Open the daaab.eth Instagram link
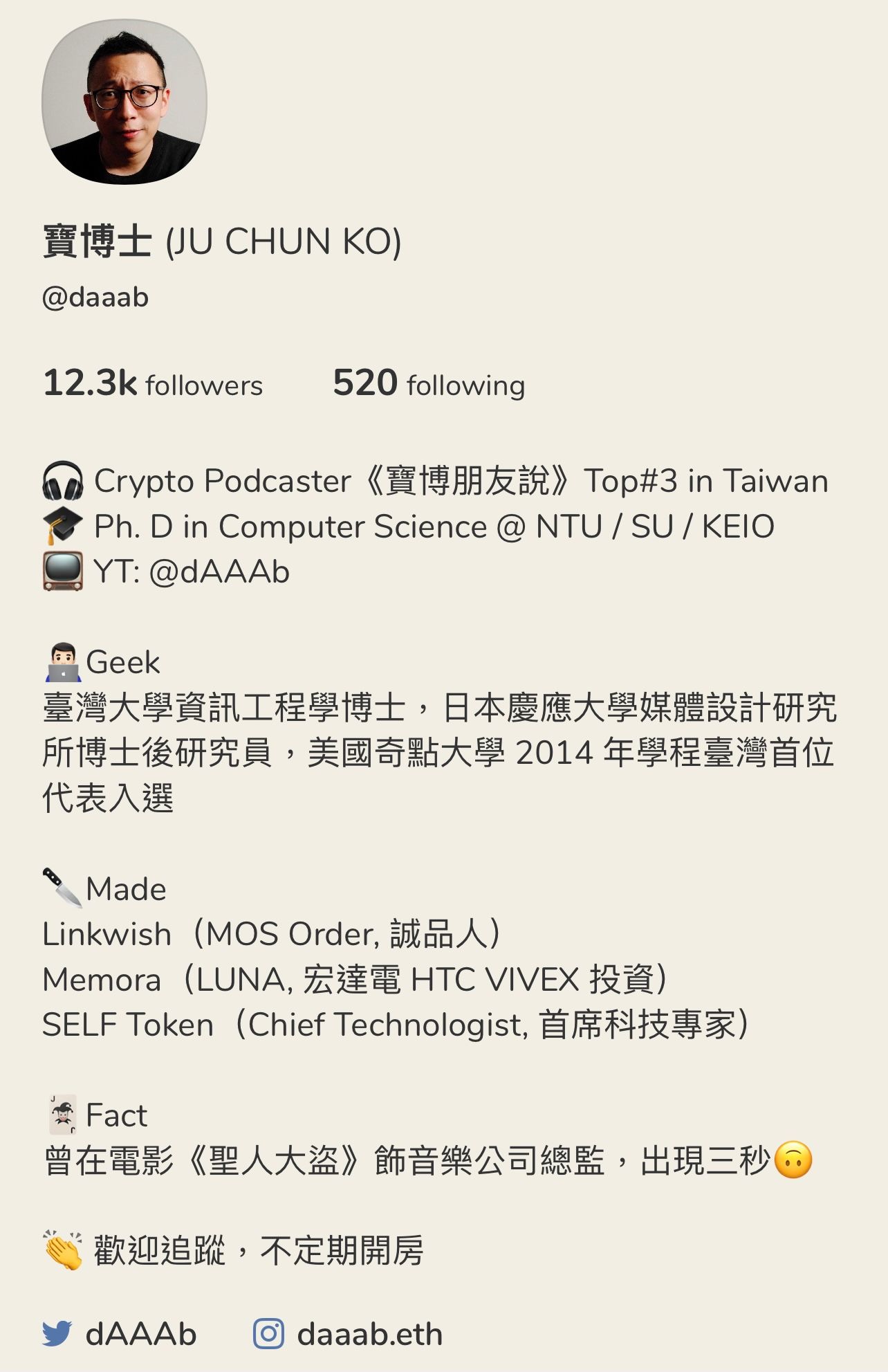 (x=348, y=1334)
